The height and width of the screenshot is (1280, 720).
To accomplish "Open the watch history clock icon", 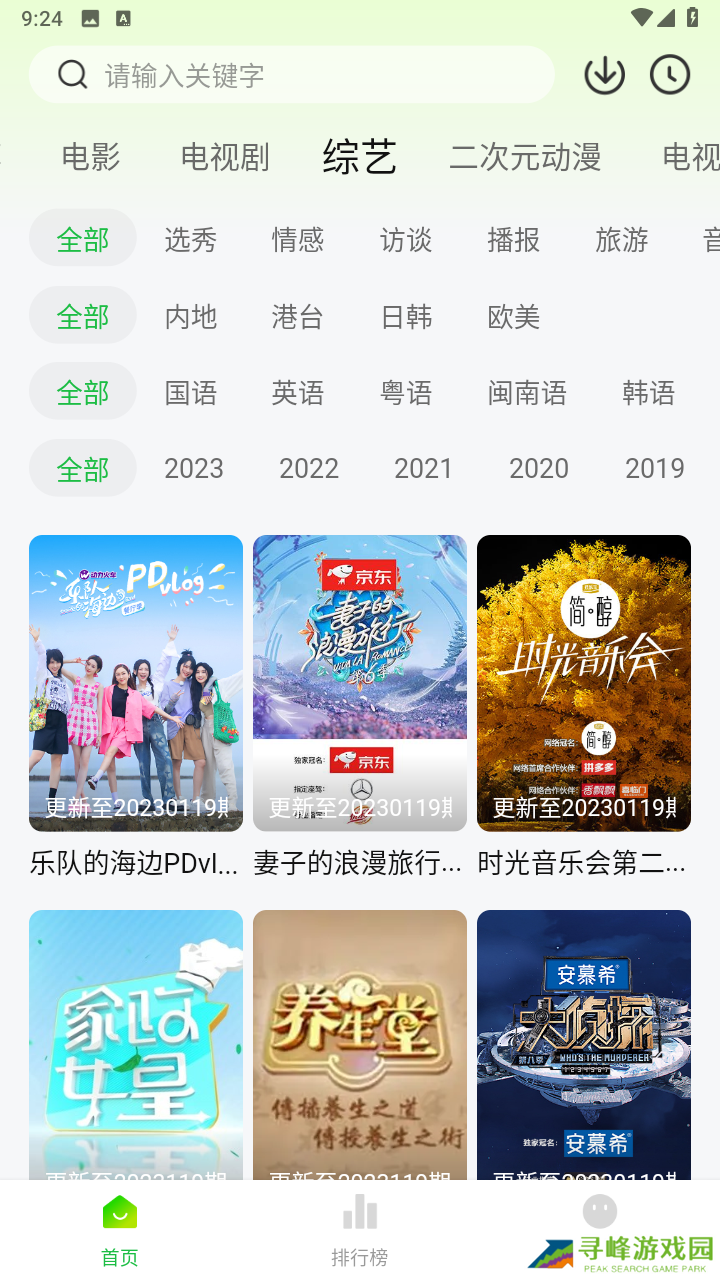I will coord(669,75).
